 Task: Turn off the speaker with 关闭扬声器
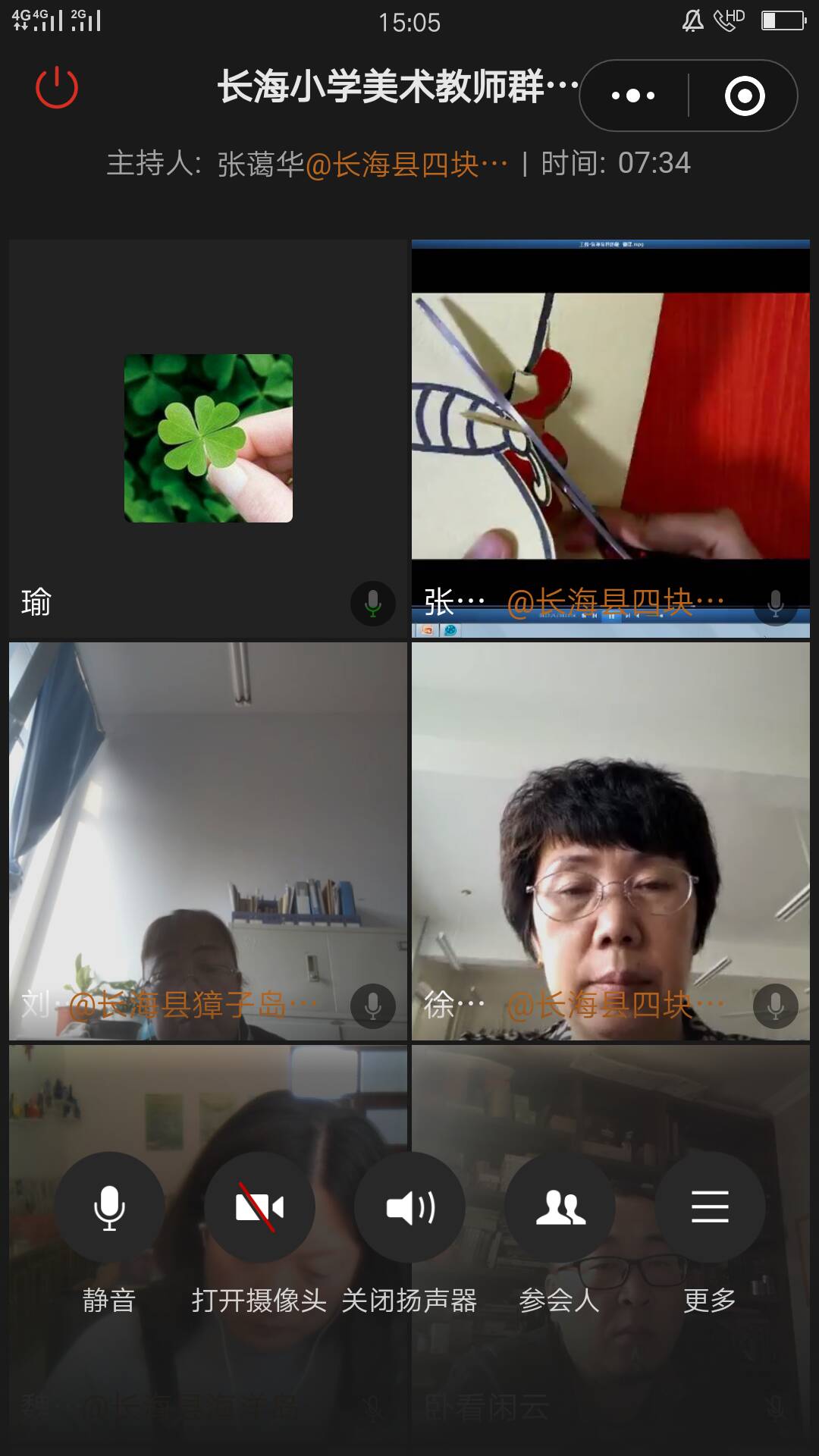click(409, 1207)
